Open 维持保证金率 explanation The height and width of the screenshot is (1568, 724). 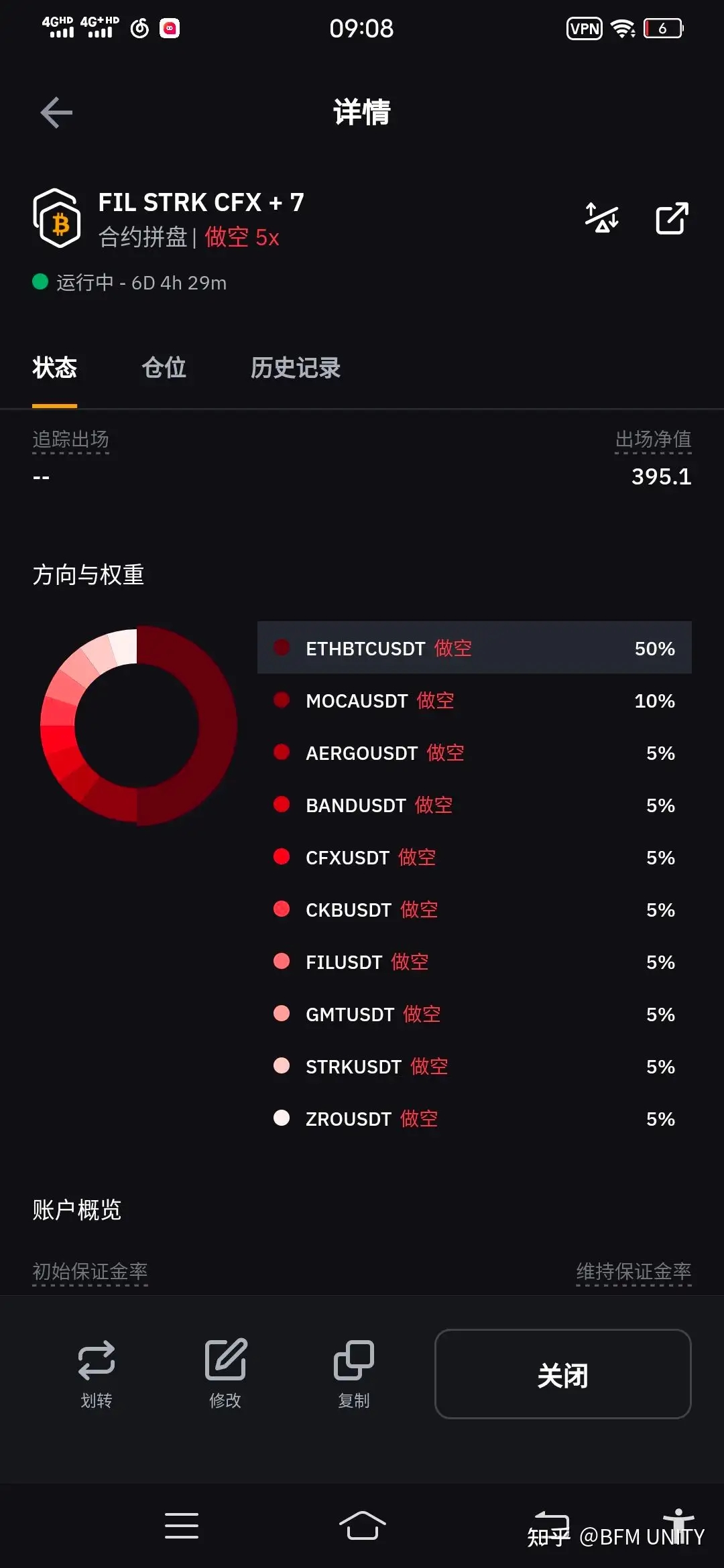point(633,1271)
